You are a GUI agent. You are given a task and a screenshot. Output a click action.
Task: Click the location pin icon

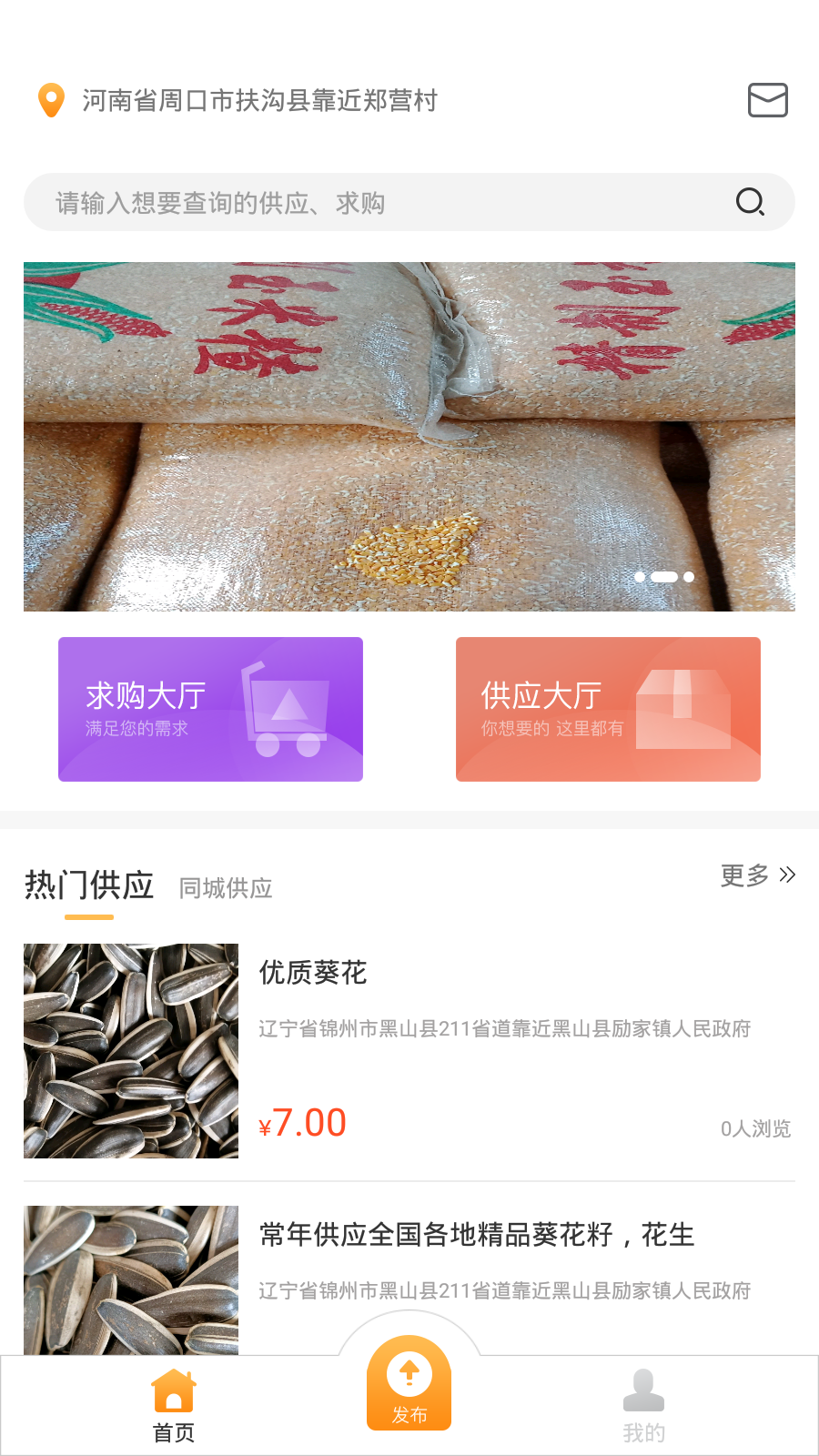coord(50,100)
